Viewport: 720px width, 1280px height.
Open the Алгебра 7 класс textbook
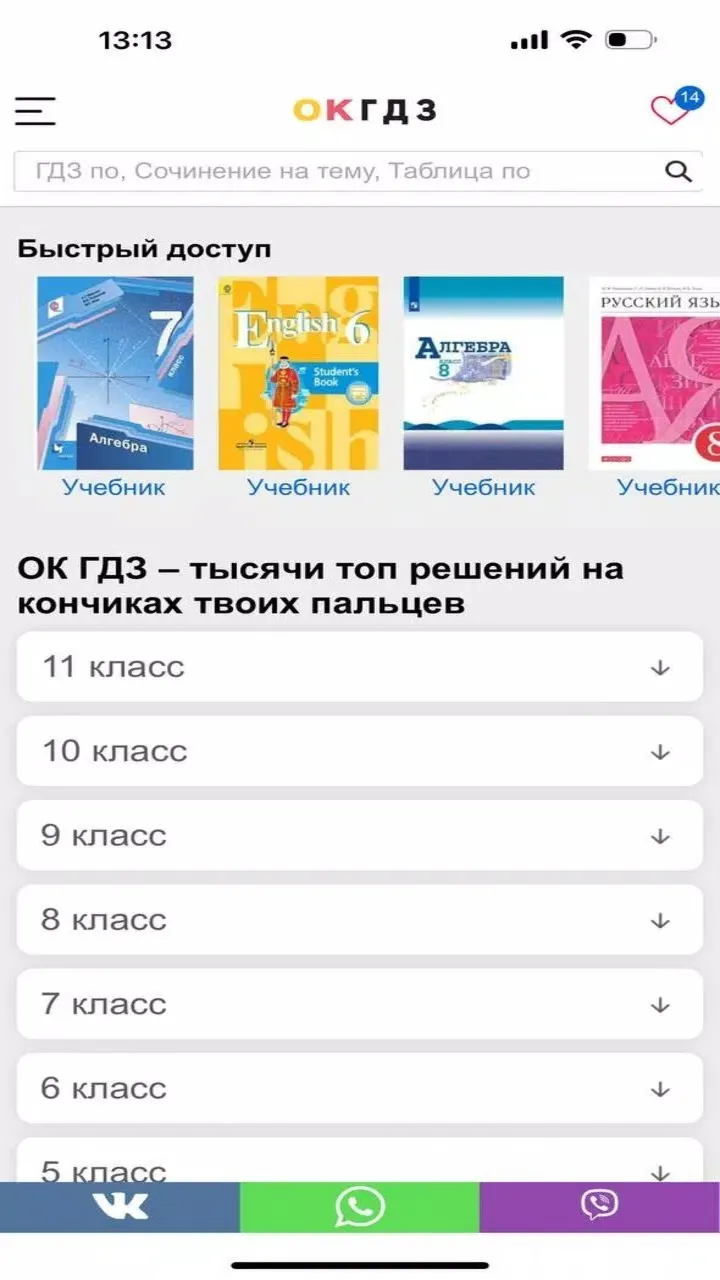[x=115, y=373]
